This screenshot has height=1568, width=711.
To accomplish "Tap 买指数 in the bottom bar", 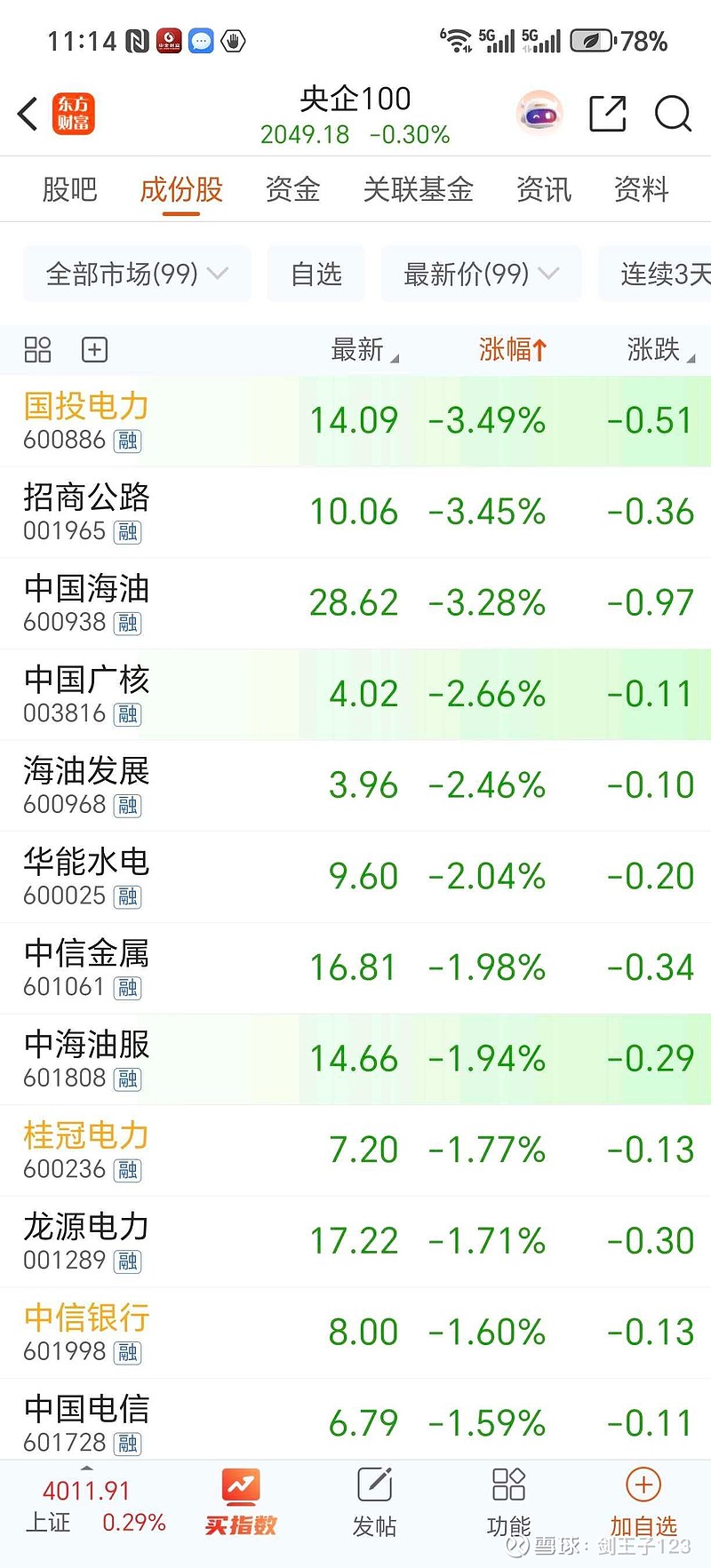I will click(241, 1502).
